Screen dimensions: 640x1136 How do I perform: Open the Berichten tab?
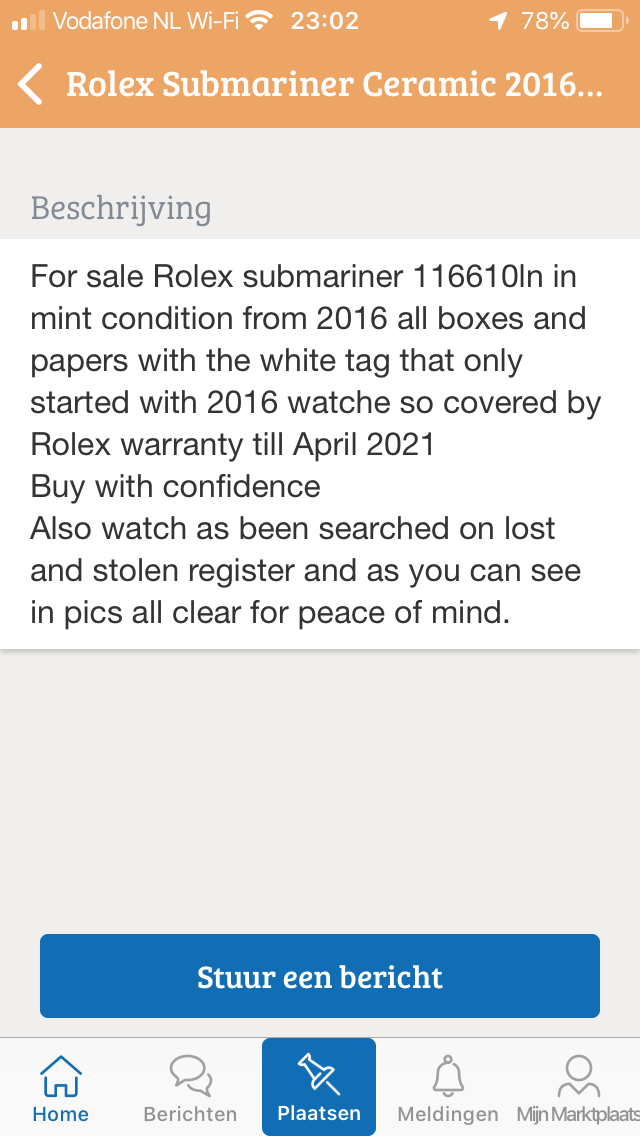(x=190, y=1087)
